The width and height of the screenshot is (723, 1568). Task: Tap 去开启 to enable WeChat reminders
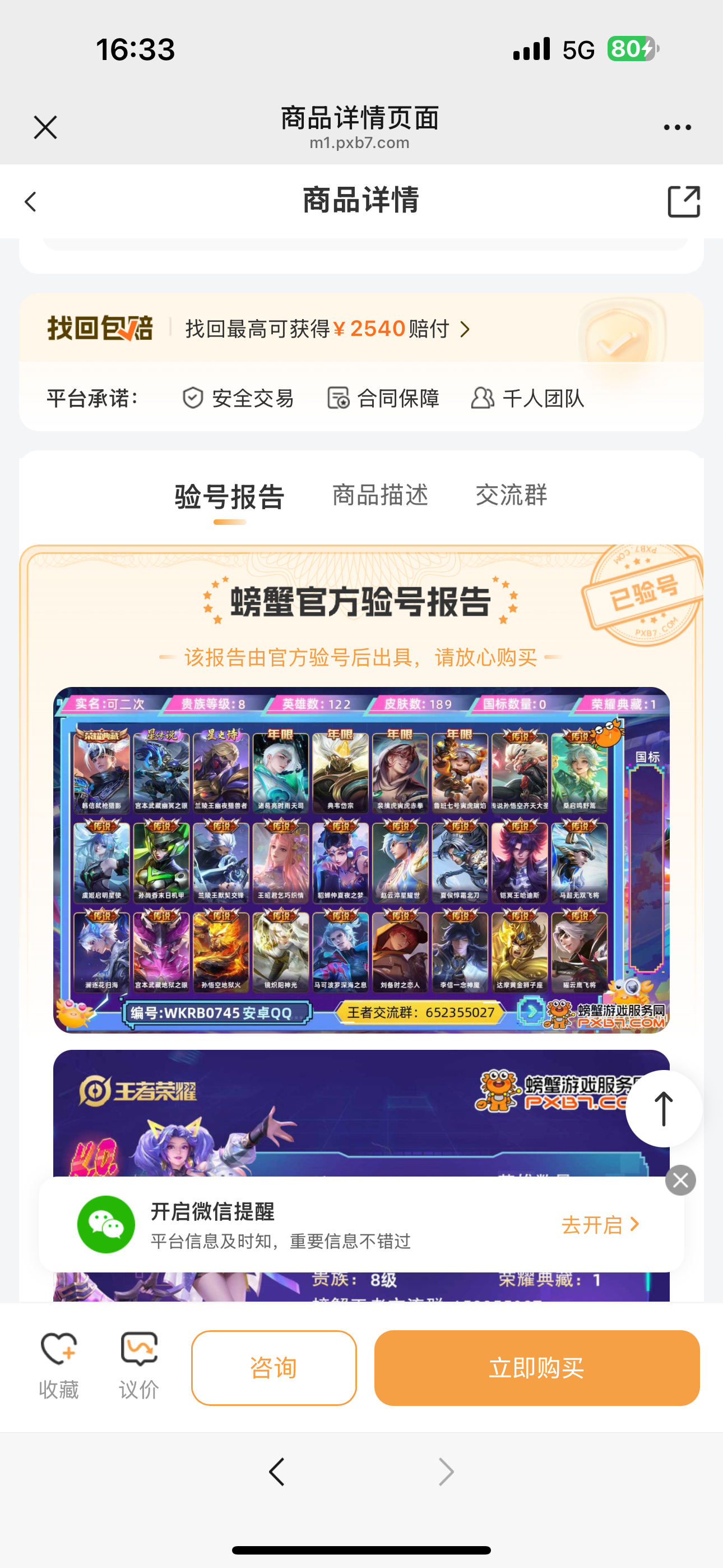click(x=600, y=1224)
